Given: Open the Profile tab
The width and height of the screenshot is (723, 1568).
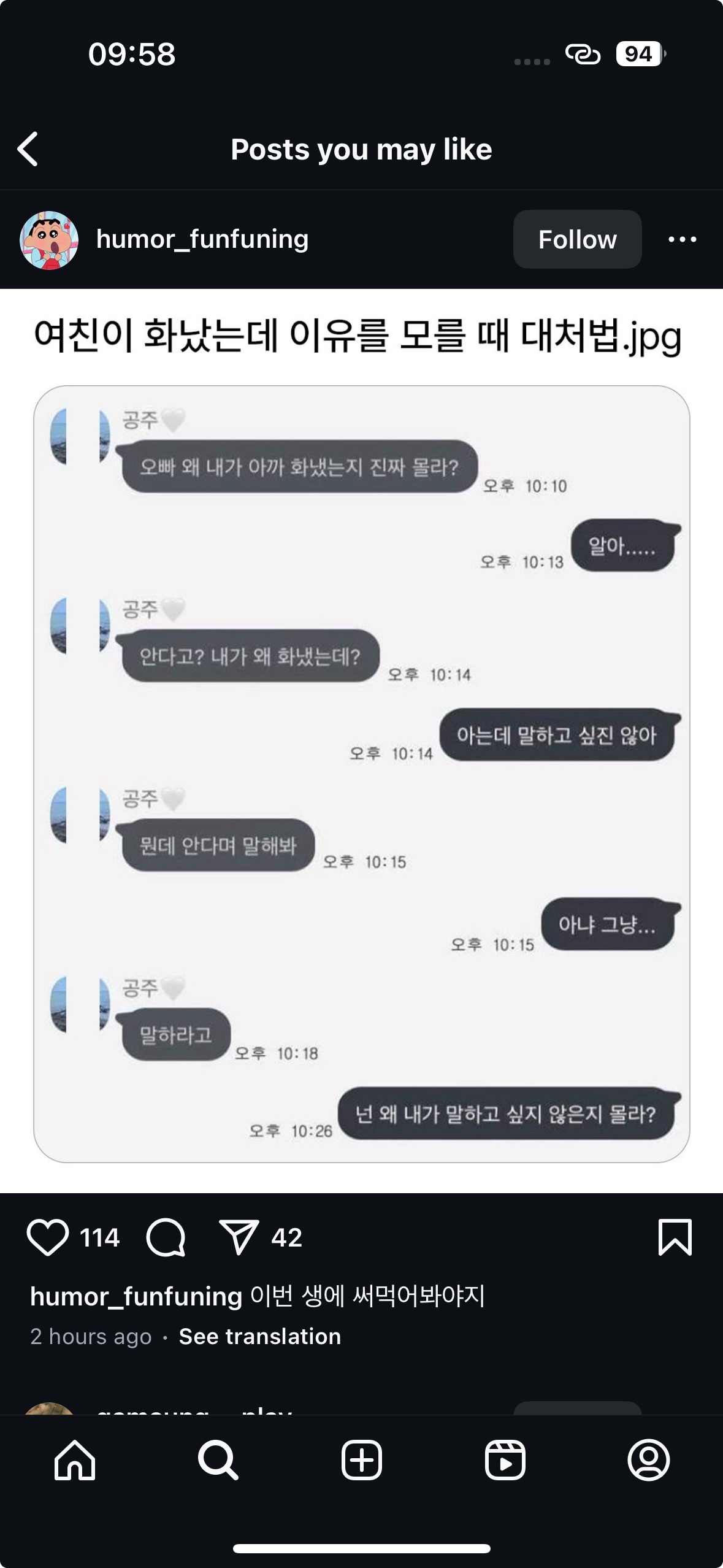Looking at the screenshot, I should [x=648, y=1461].
